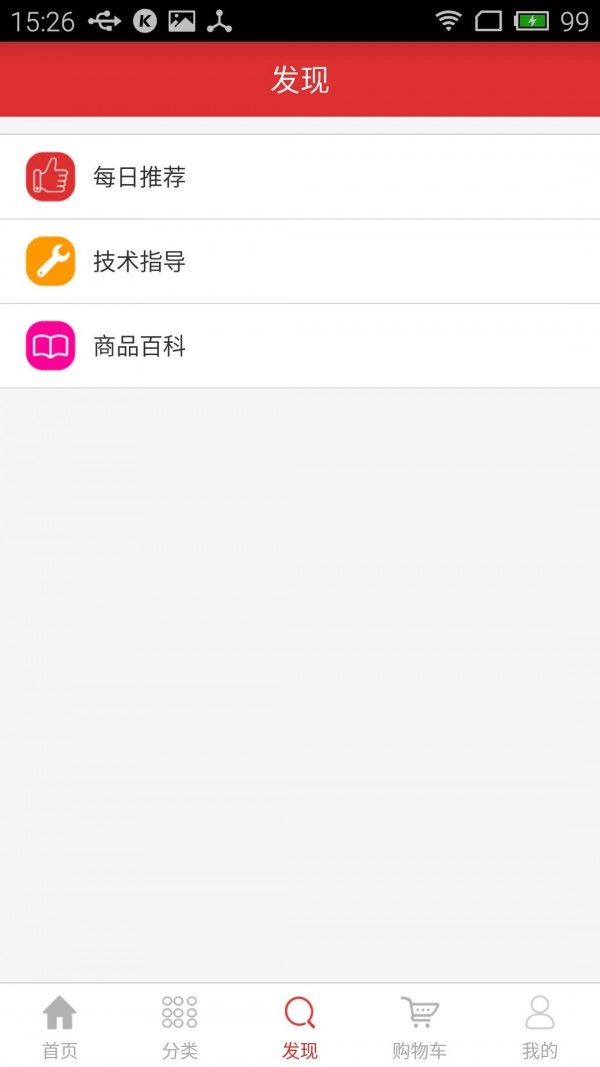600x1067 pixels.
Task: Open the 购物车 shopping cart tab
Action: [x=420, y=1026]
